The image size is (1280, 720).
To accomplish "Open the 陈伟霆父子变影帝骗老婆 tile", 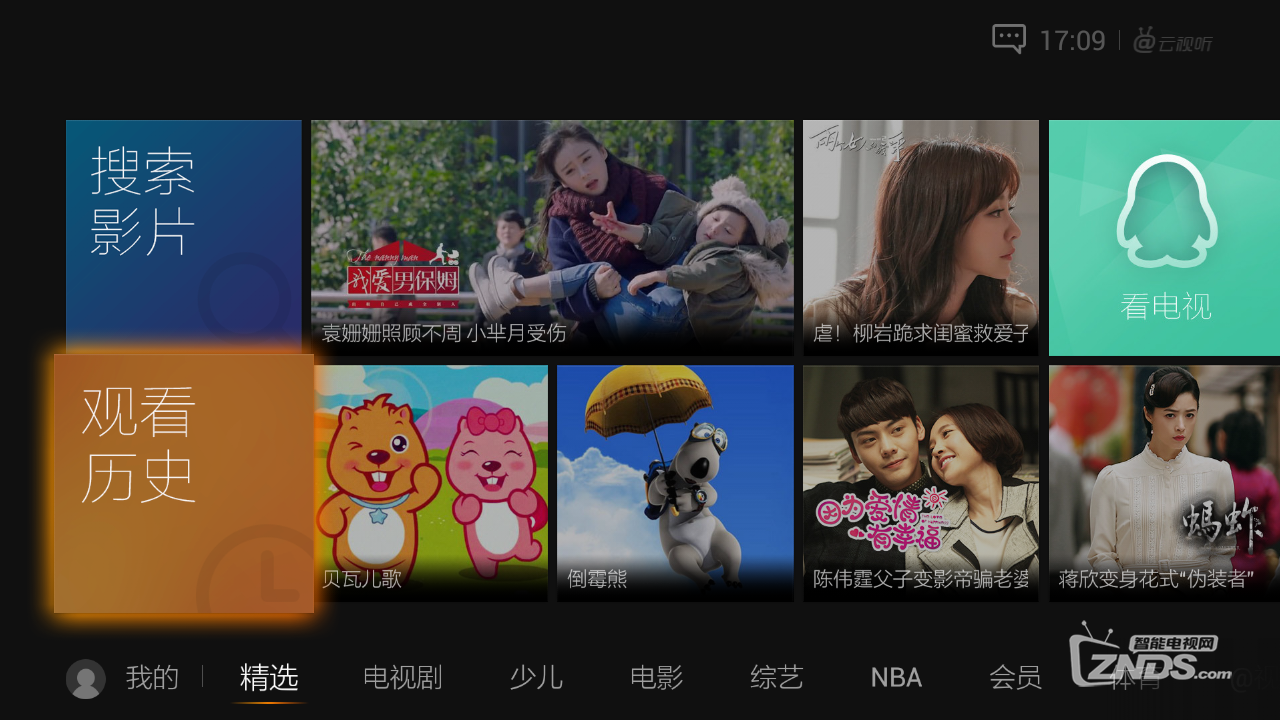I will coord(920,483).
